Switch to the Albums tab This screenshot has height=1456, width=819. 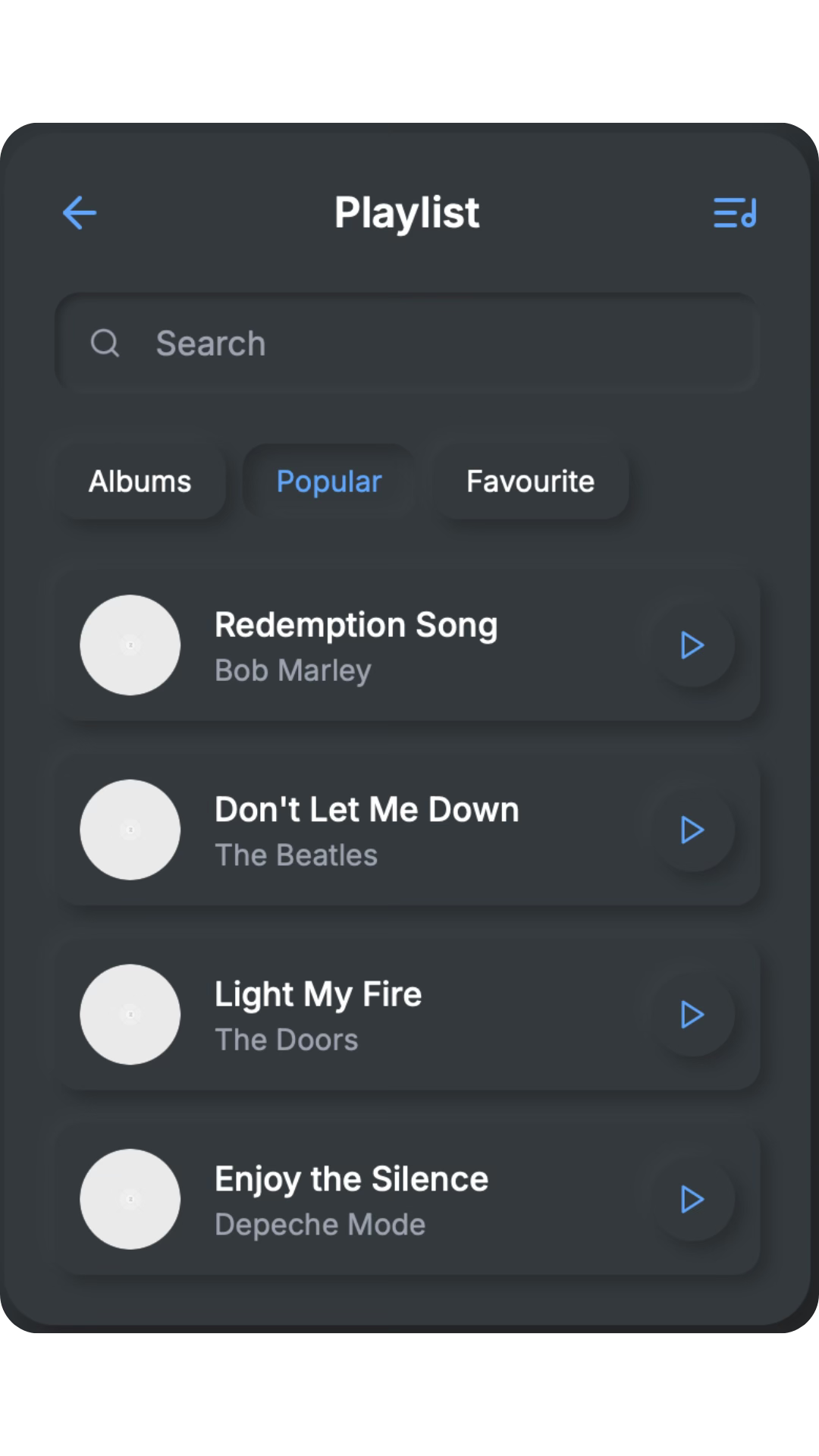140,482
